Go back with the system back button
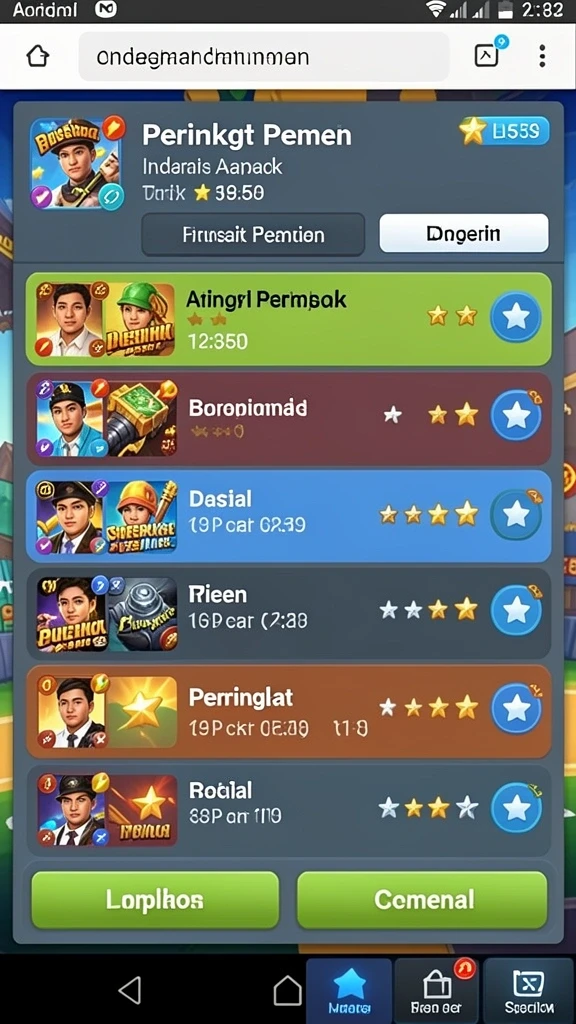This screenshot has width=576, height=1024. (x=130, y=990)
